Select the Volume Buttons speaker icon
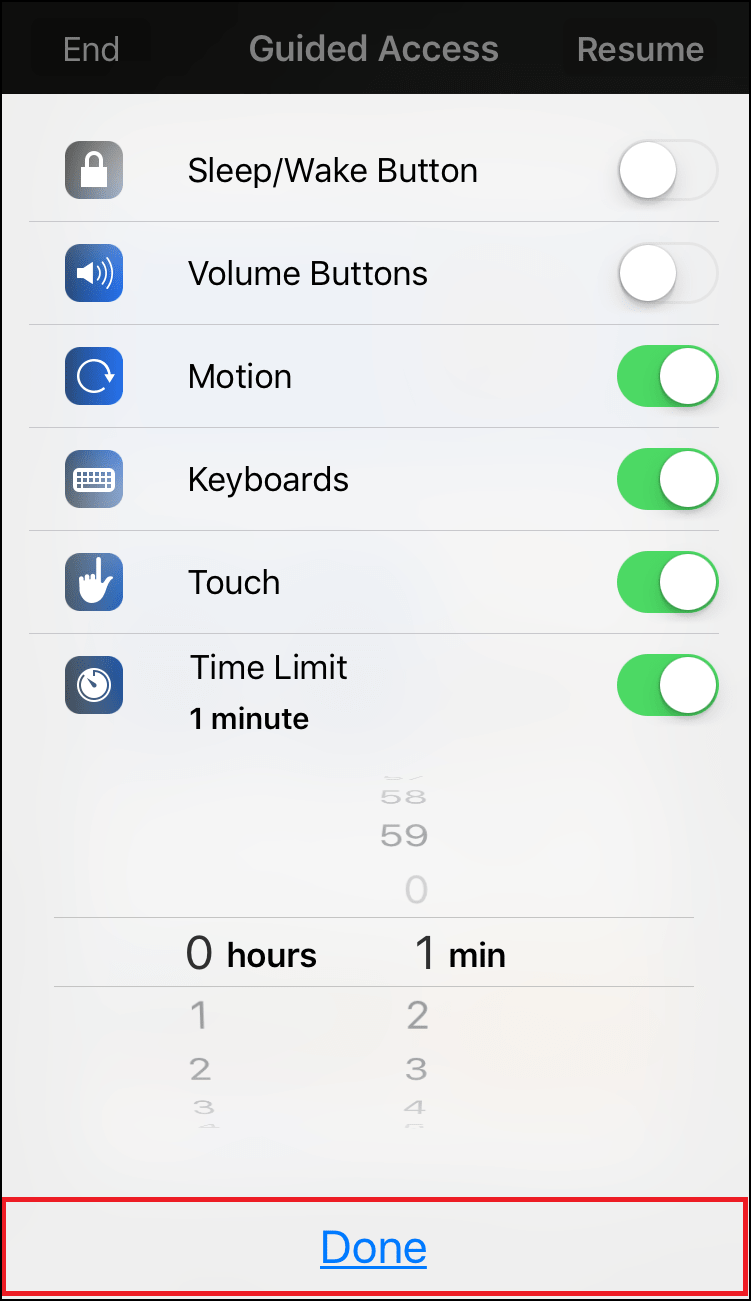The width and height of the screenshot is (751, 1301). [93, 273]
